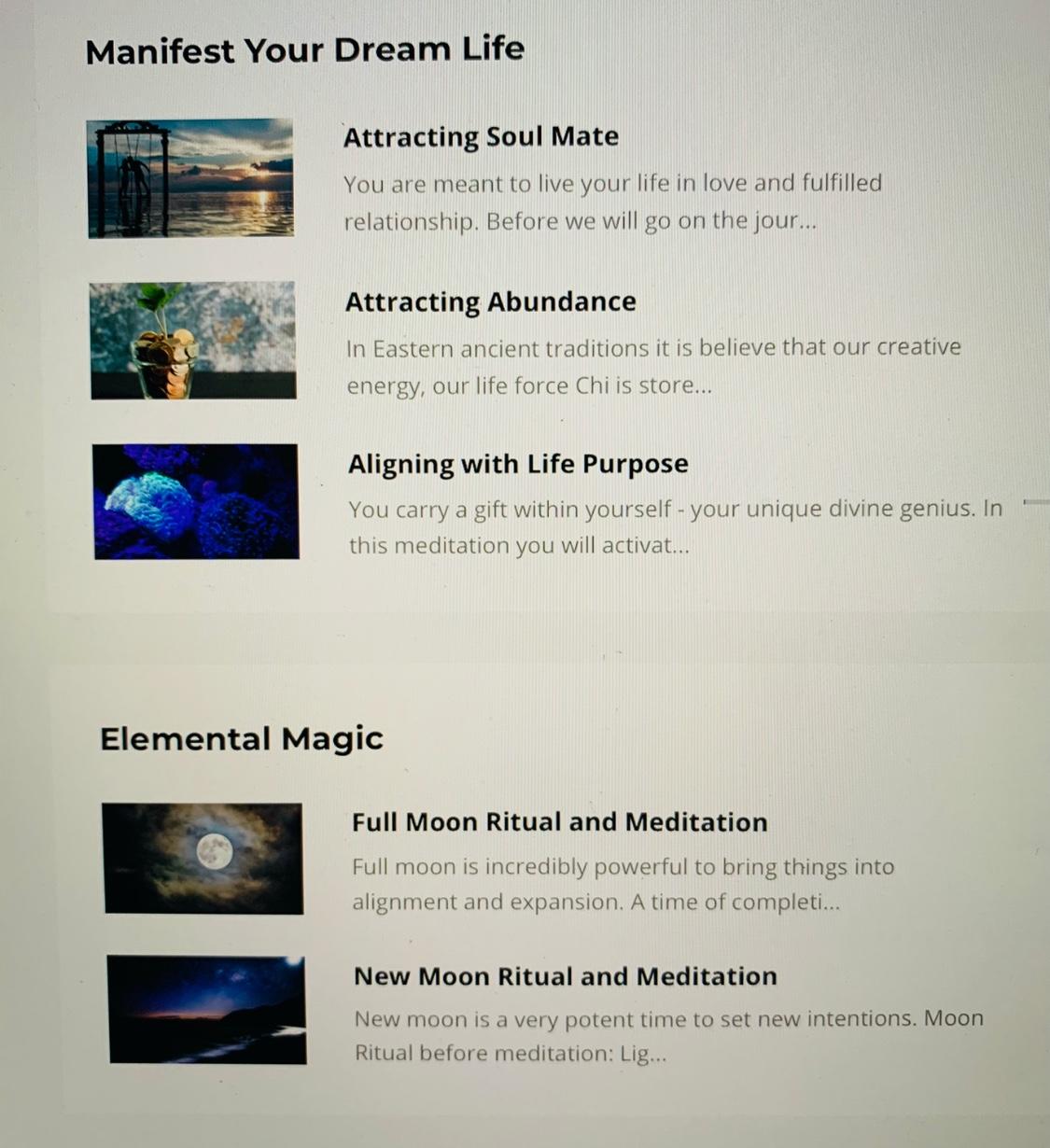1050x1148 pixels.
Task: Open New Moon Ritual and Meditation
Action: 566,976
